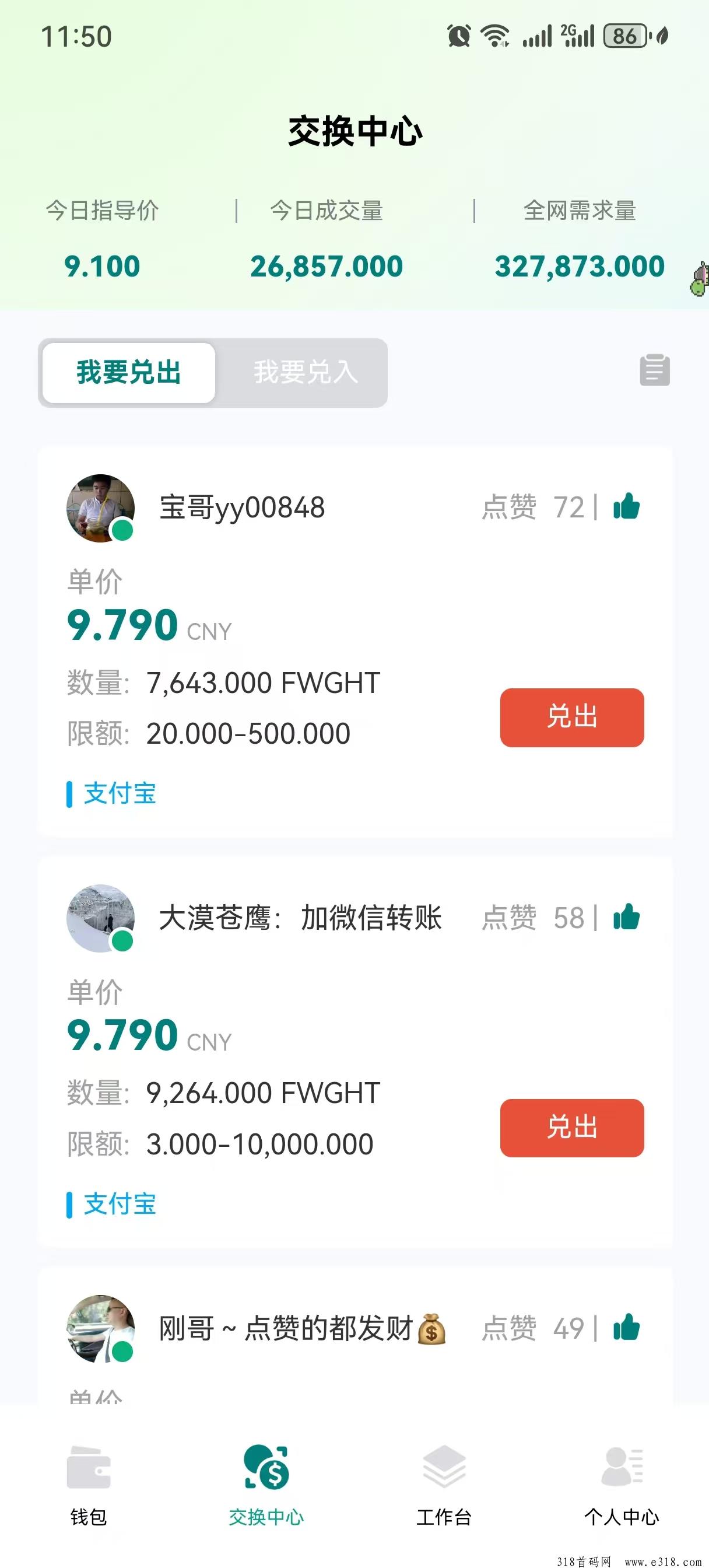This screenshot has height=1568, width=709.
Task: Open the order records clipboard icon
Action: [x=655, y=370]
